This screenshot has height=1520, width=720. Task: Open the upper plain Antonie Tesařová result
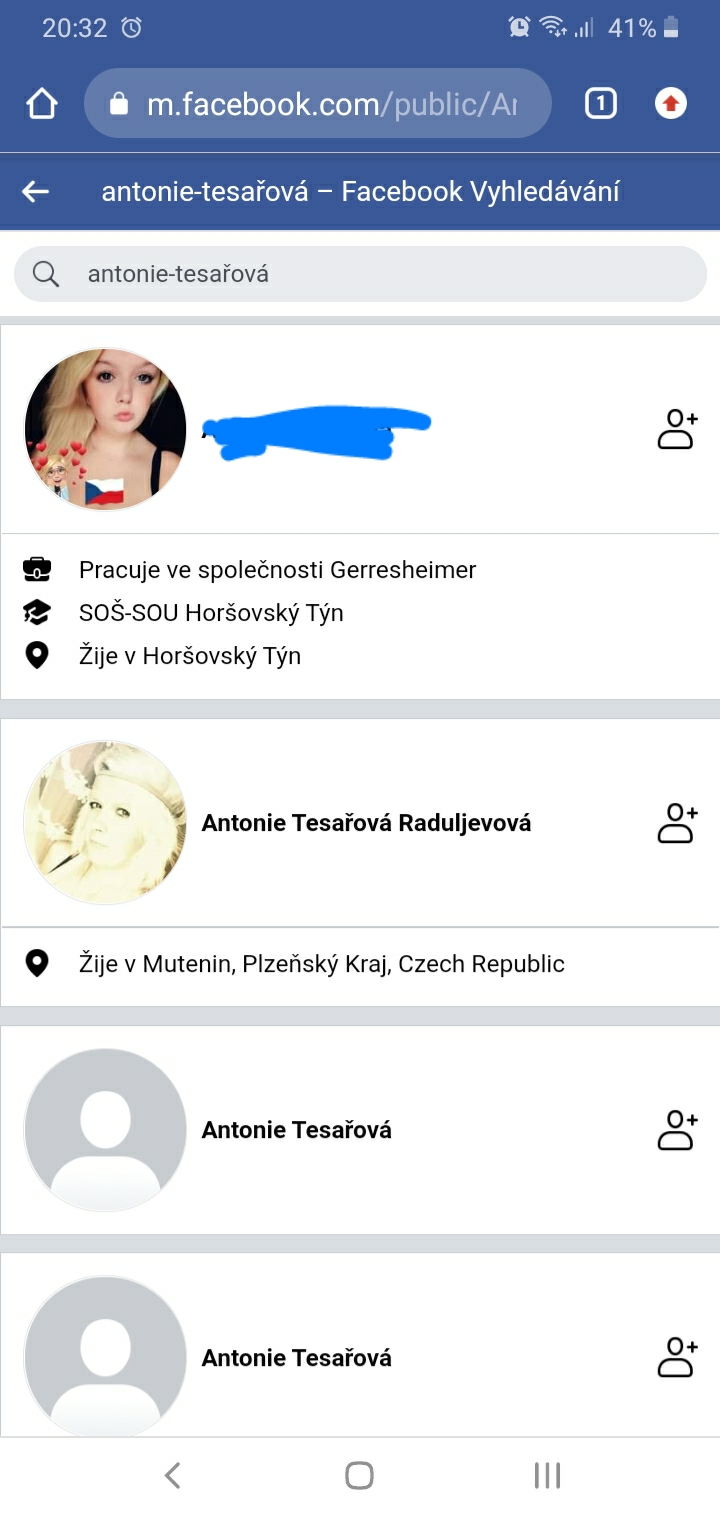point(297,1130)
